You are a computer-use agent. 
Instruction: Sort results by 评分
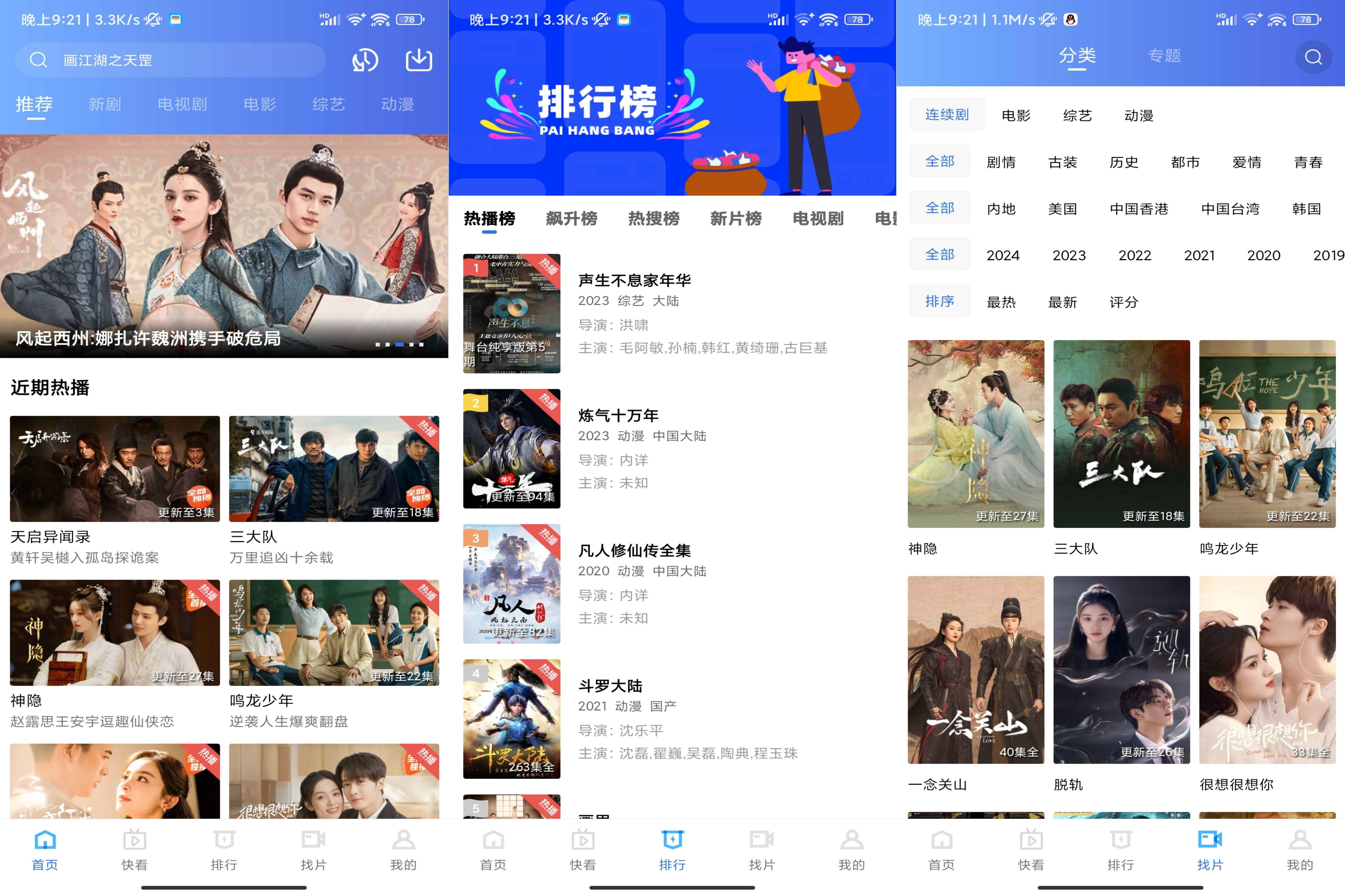coord(1123,302)
